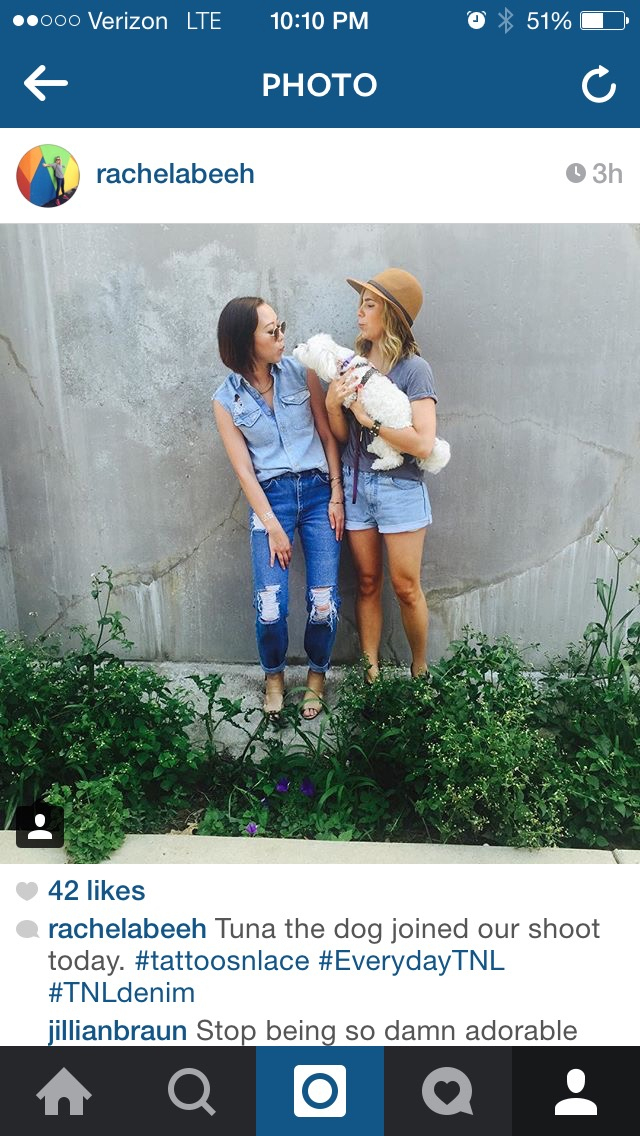Open the rachelabeeh username at top

[x=175, y=174]
